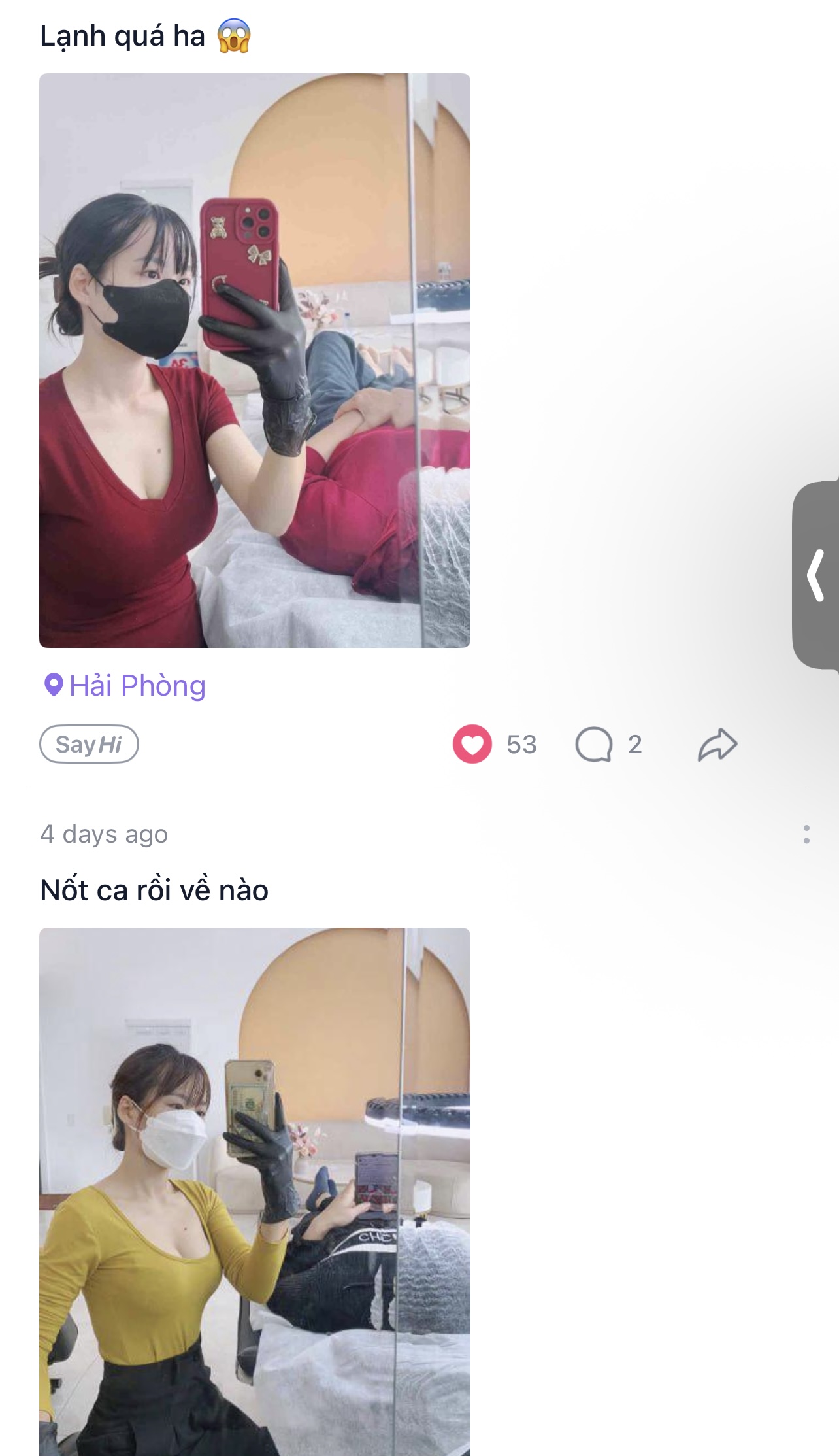Like the post with 53 likes
The height and width of the screenshot is (1456, 839).
point(472,744)
